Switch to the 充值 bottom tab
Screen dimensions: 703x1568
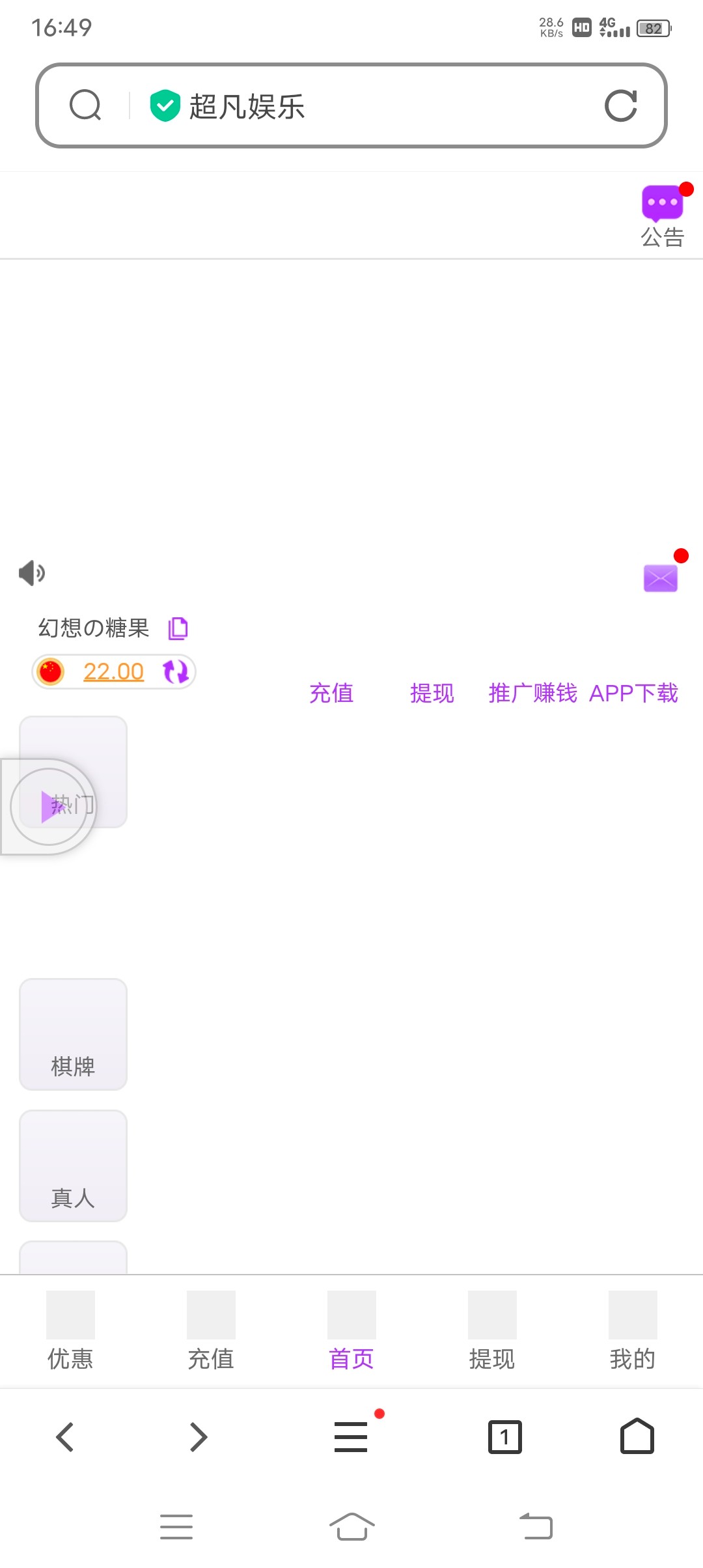pyautogui.click(x=211, y=1331)
